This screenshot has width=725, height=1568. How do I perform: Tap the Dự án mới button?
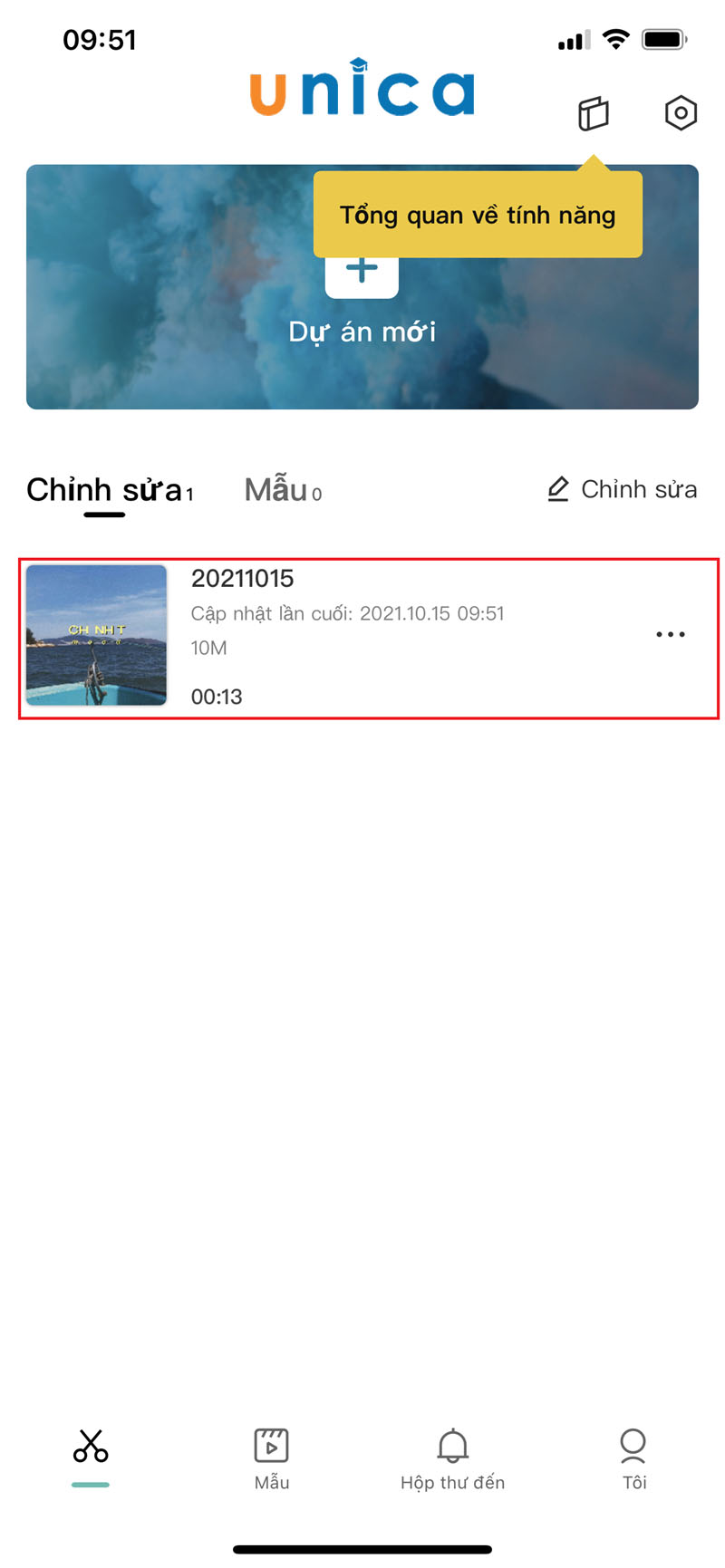[x=362, y=332]
